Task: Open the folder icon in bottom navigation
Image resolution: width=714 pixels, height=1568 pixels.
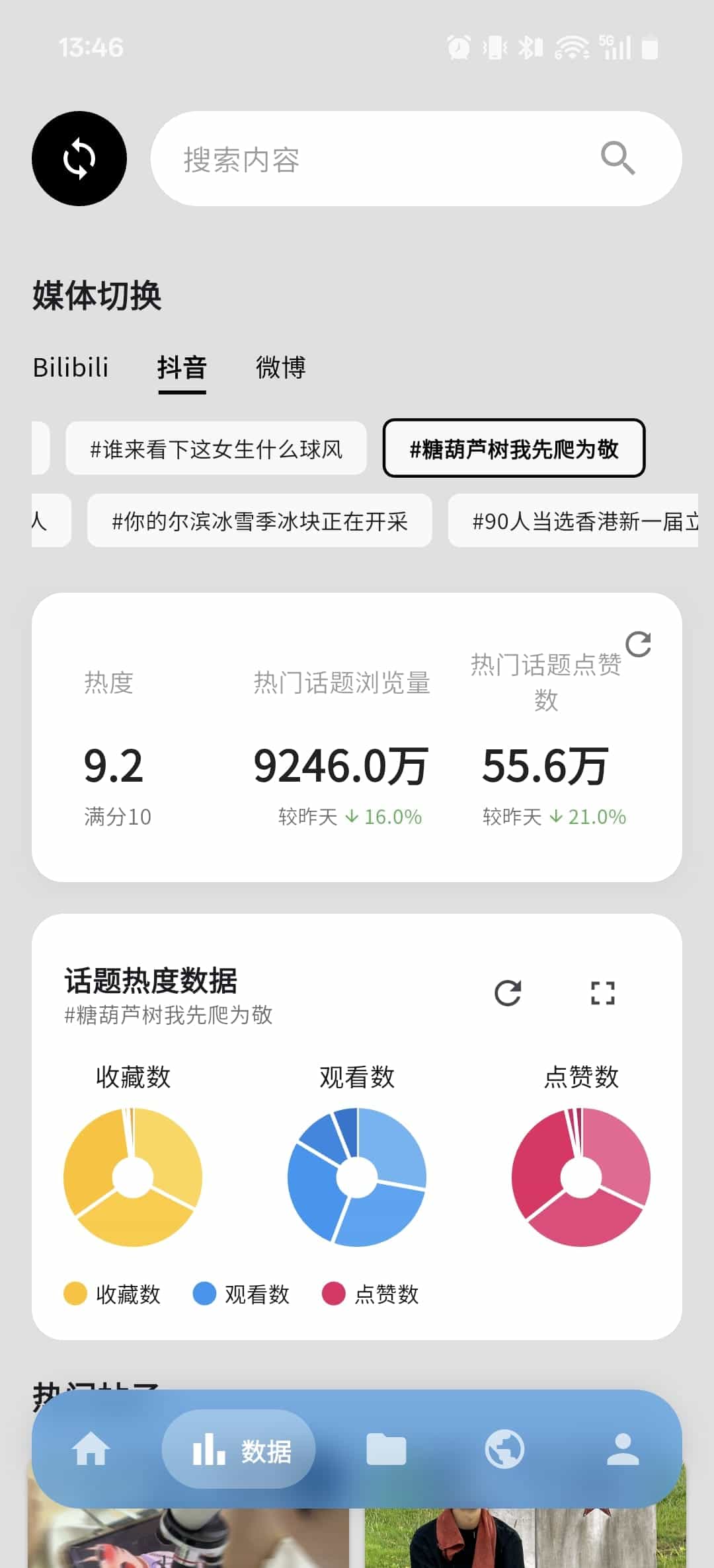Action: pyautogui.click(x=387, y=1449)
